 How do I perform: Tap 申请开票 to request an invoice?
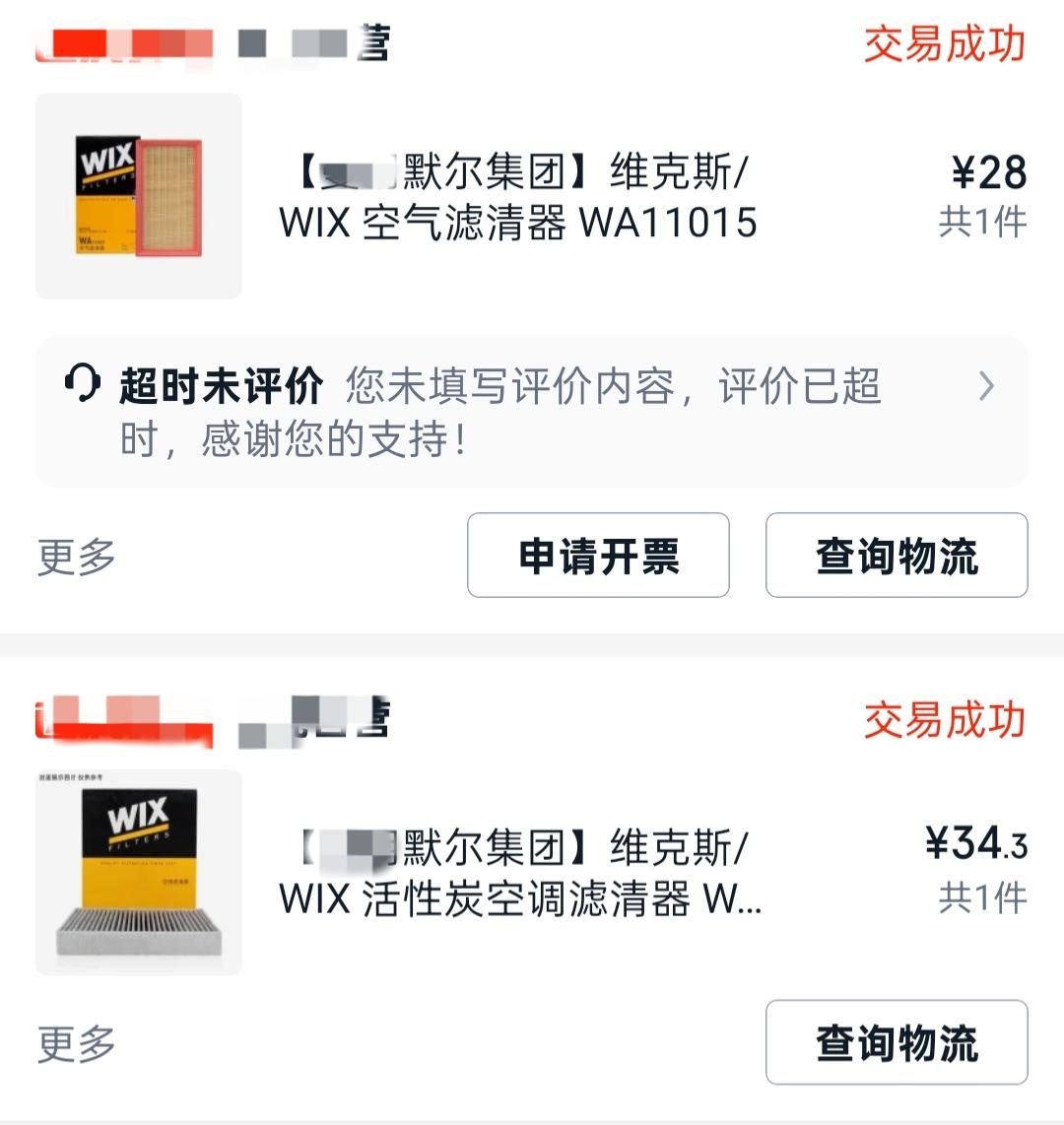point(597,557)
